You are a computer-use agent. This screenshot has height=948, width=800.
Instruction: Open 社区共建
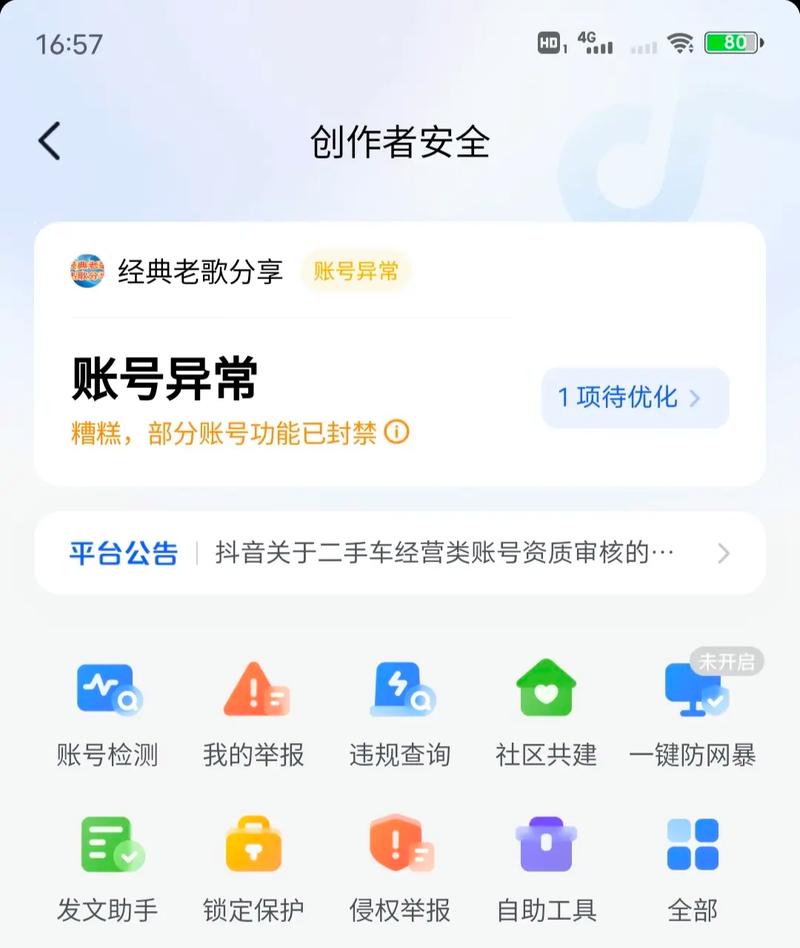pyautogui.click(x=546, y=712)
